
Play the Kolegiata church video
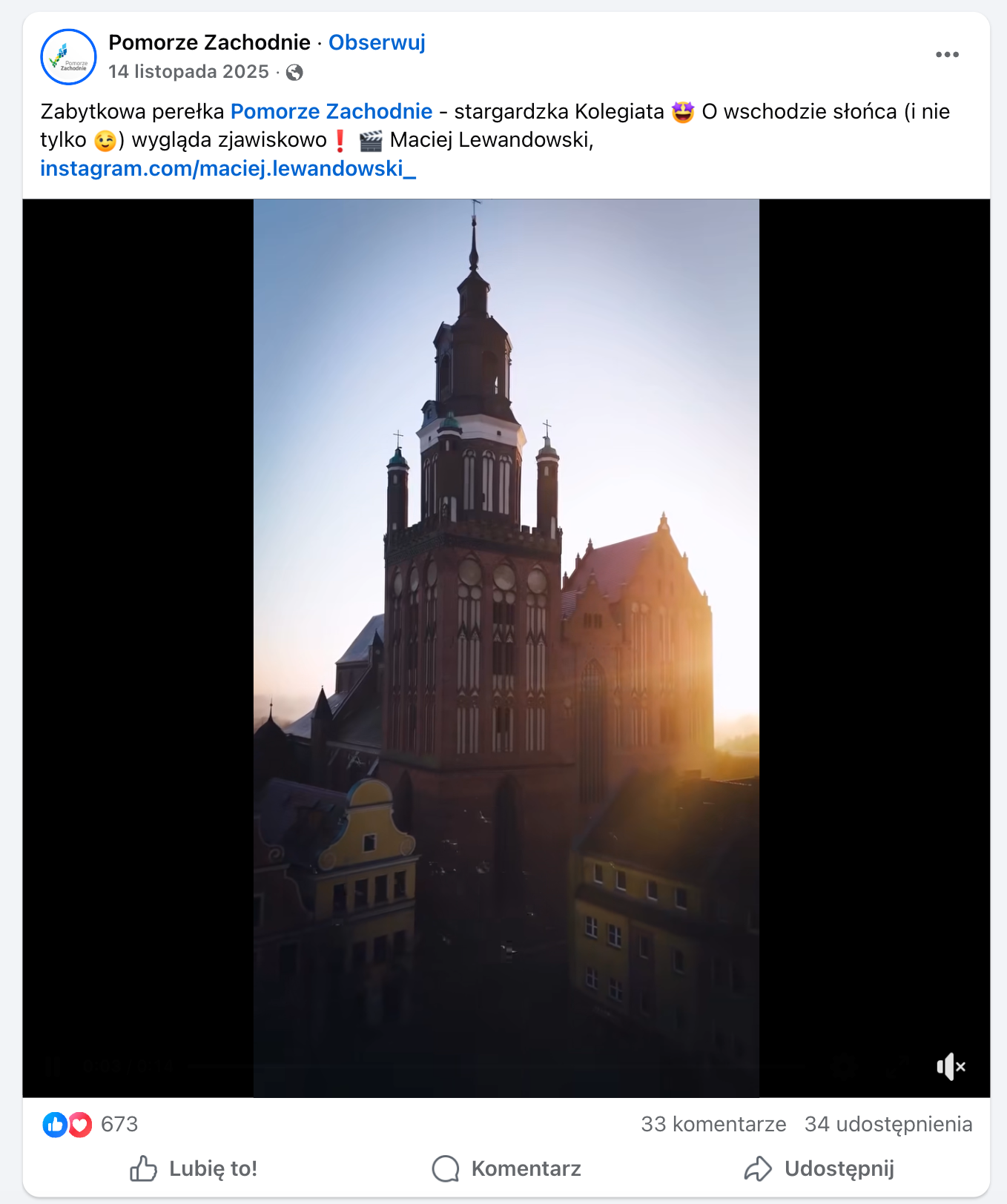[x=506, y=648]
